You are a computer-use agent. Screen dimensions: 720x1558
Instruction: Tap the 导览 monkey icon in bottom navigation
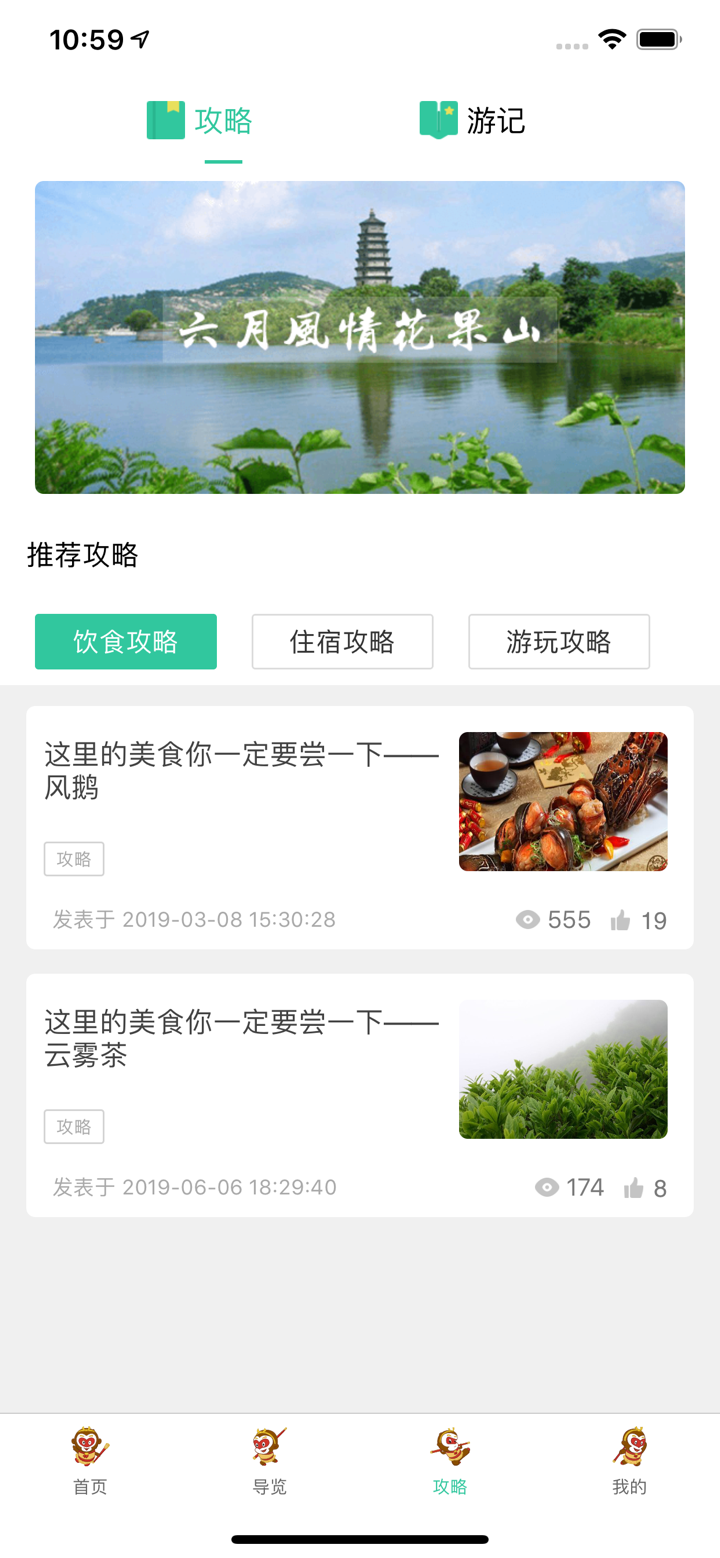click(268, 1447)
